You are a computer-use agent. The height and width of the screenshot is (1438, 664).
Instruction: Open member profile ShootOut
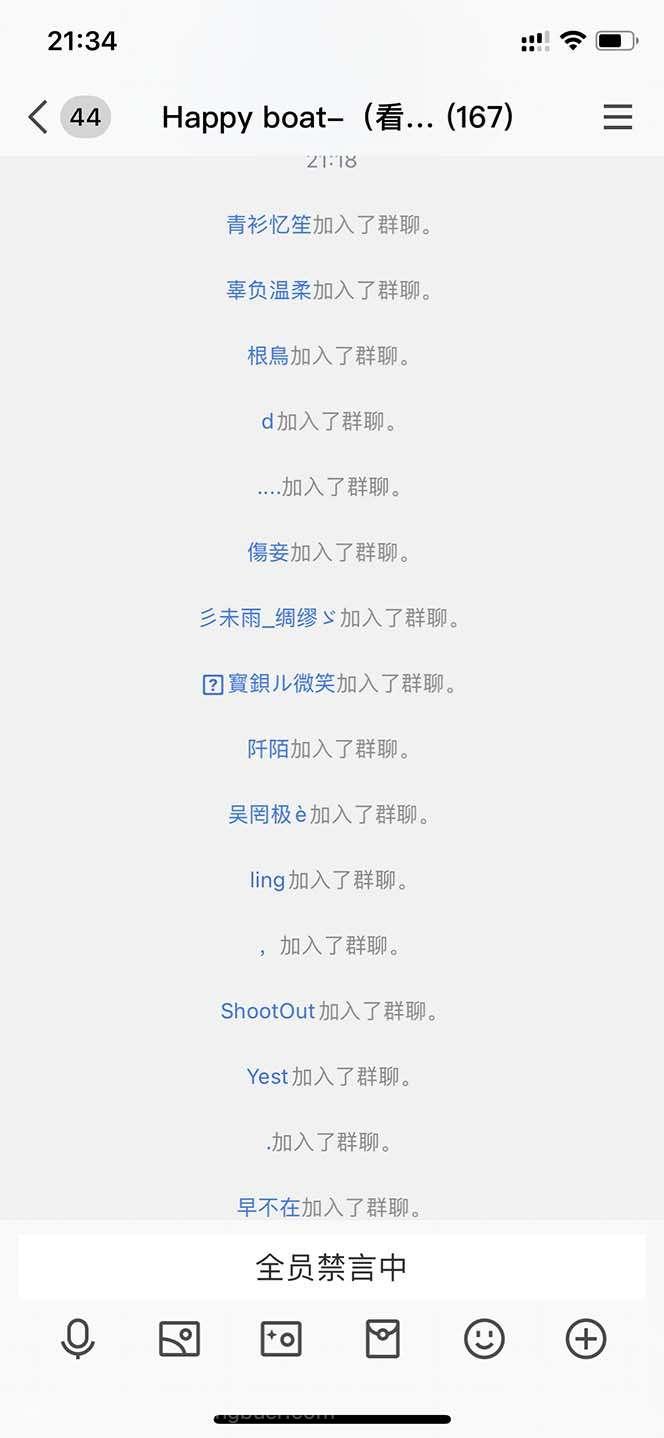pos(267,1011)
